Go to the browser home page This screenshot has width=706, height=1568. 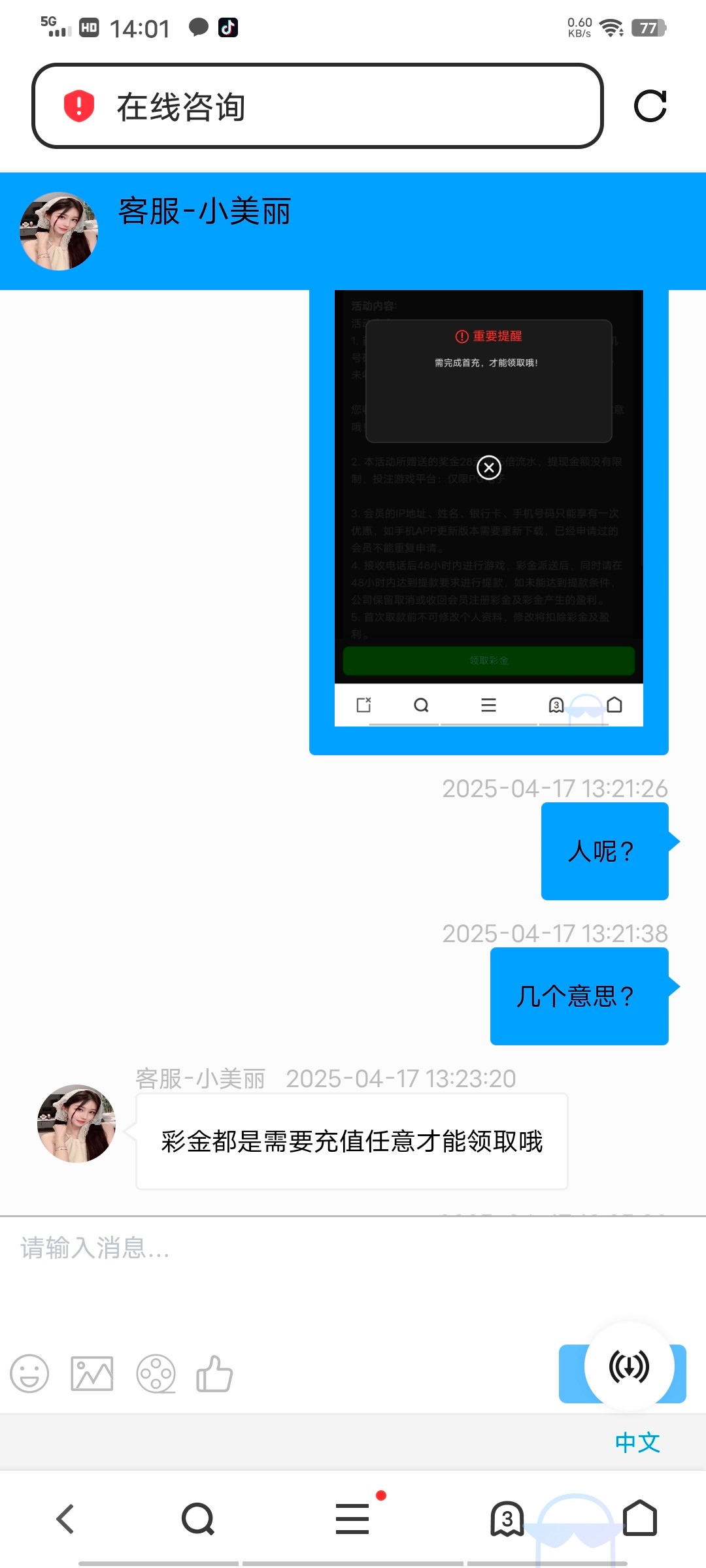[639, 1518]
